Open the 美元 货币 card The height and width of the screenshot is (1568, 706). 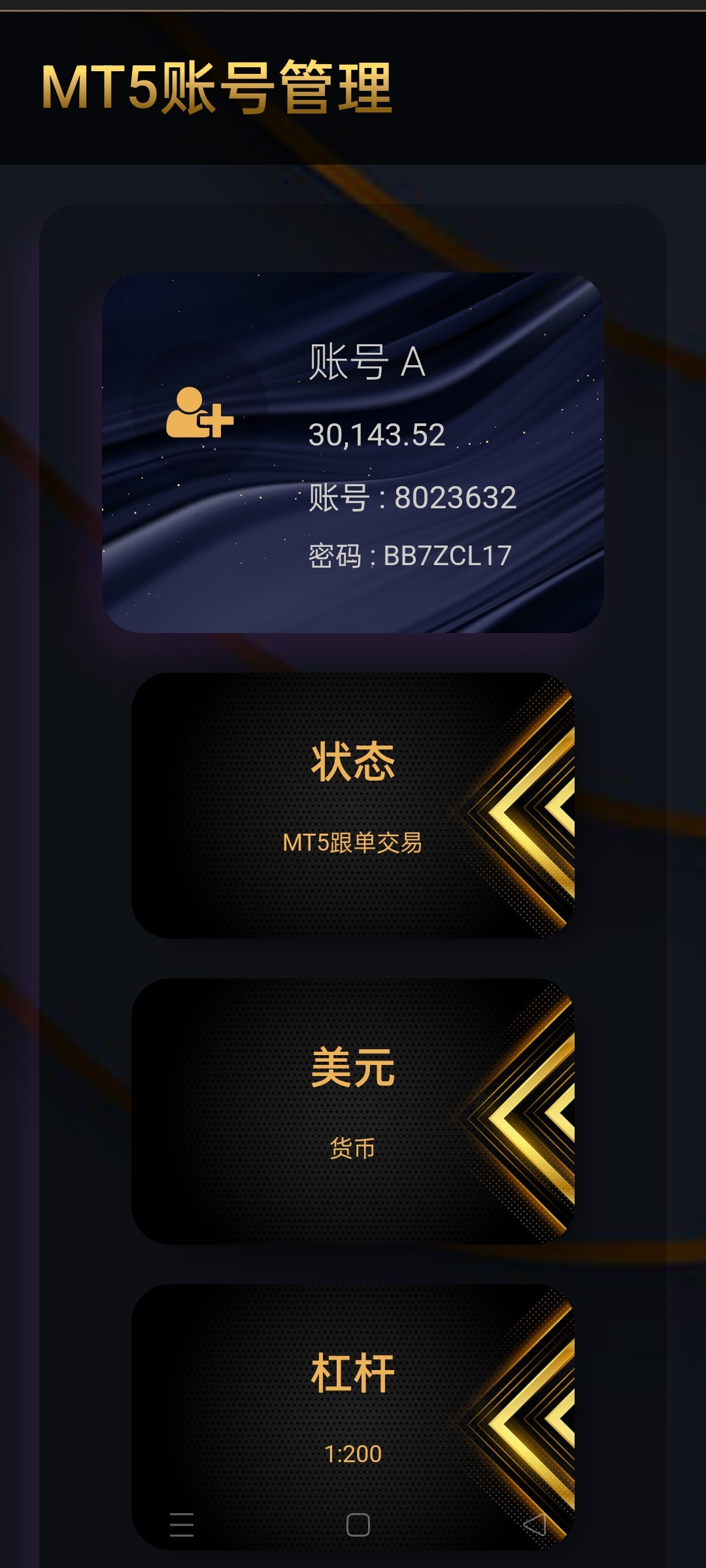pos(352,1111)
